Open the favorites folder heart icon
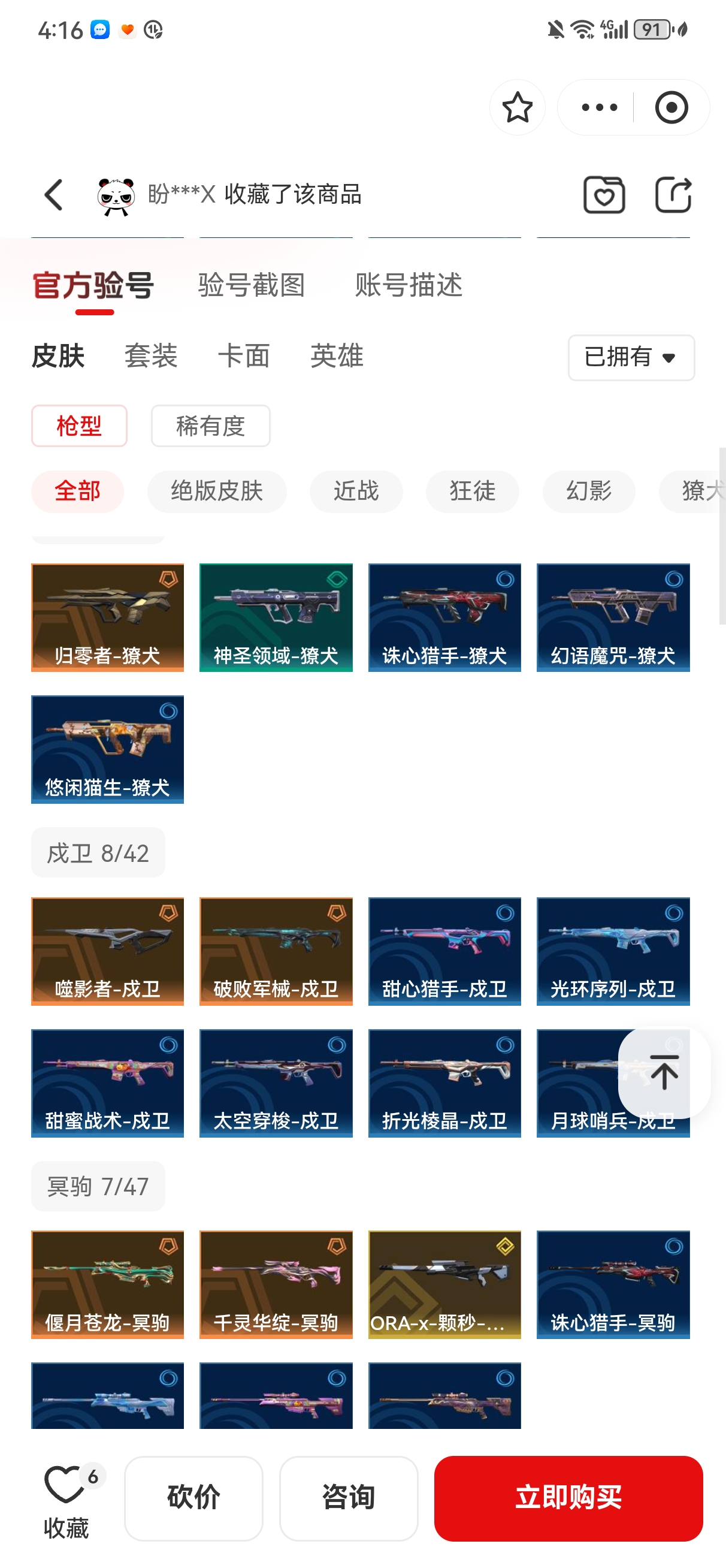This screenshot has height=1568, width=726. pos(604,195)
